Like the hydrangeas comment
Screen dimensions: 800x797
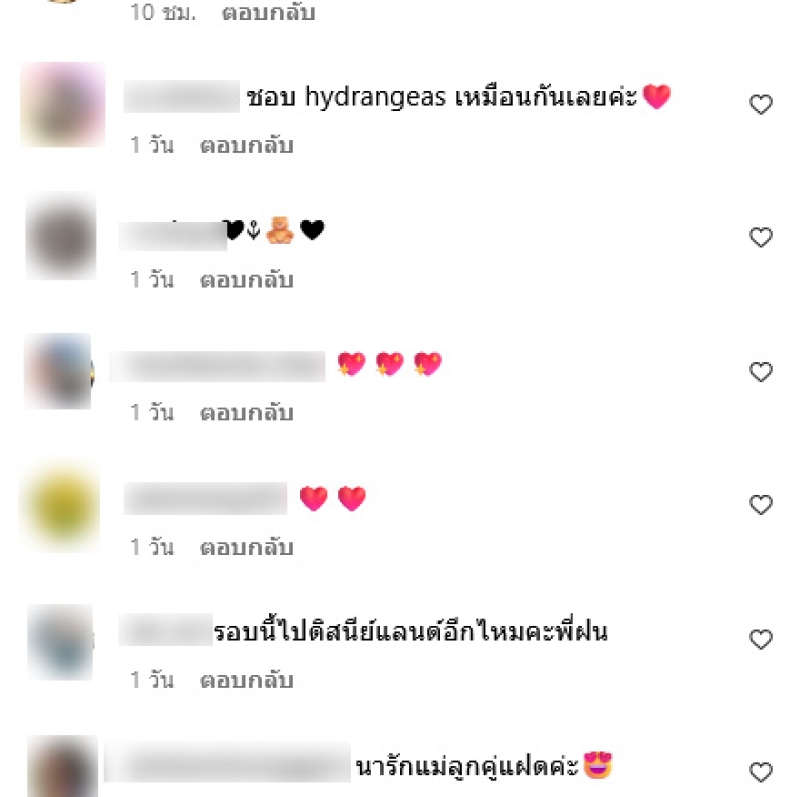coord(761,104)
